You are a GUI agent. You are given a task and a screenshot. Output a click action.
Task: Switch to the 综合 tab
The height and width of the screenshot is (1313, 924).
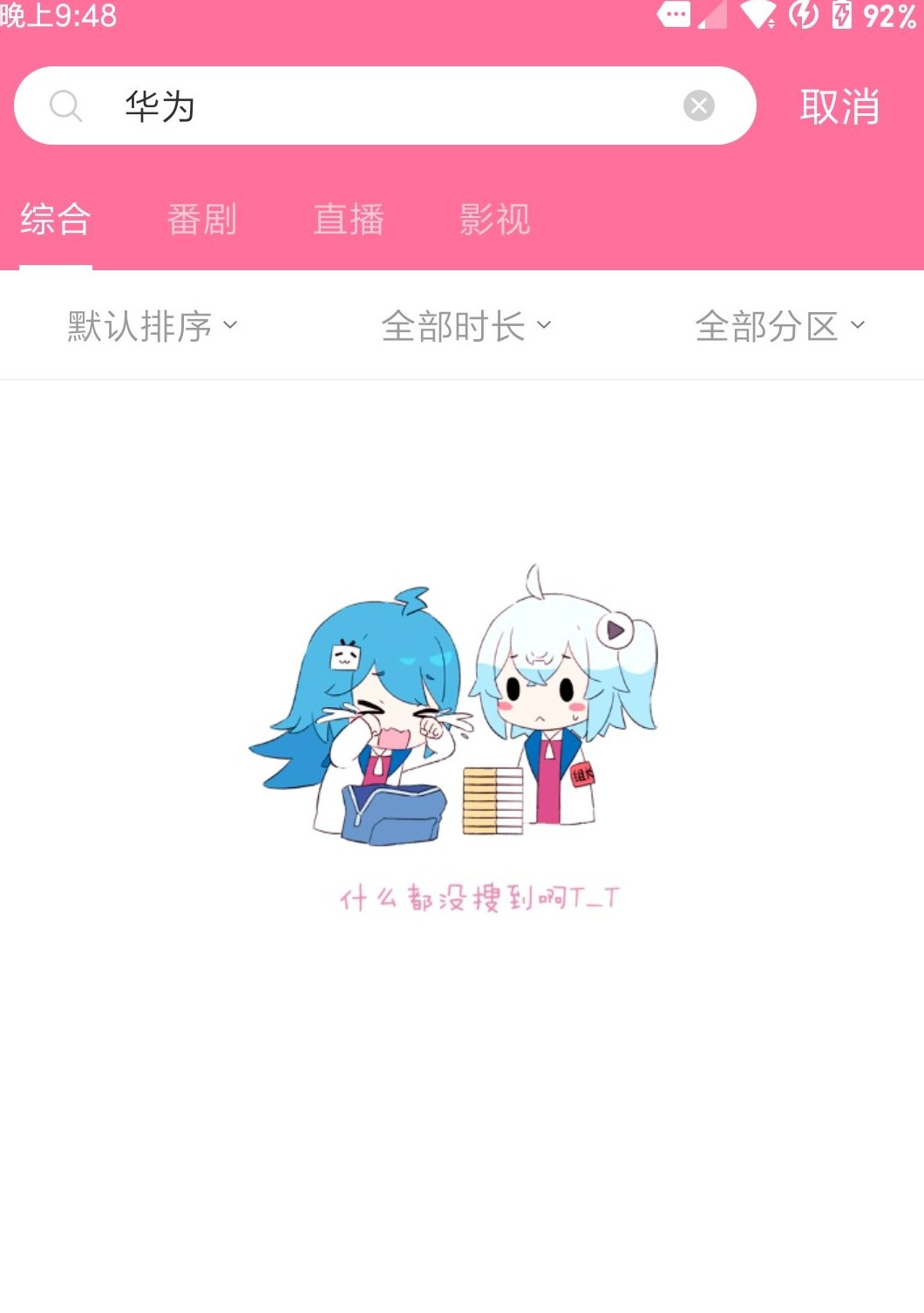click(x=56, y=219)
